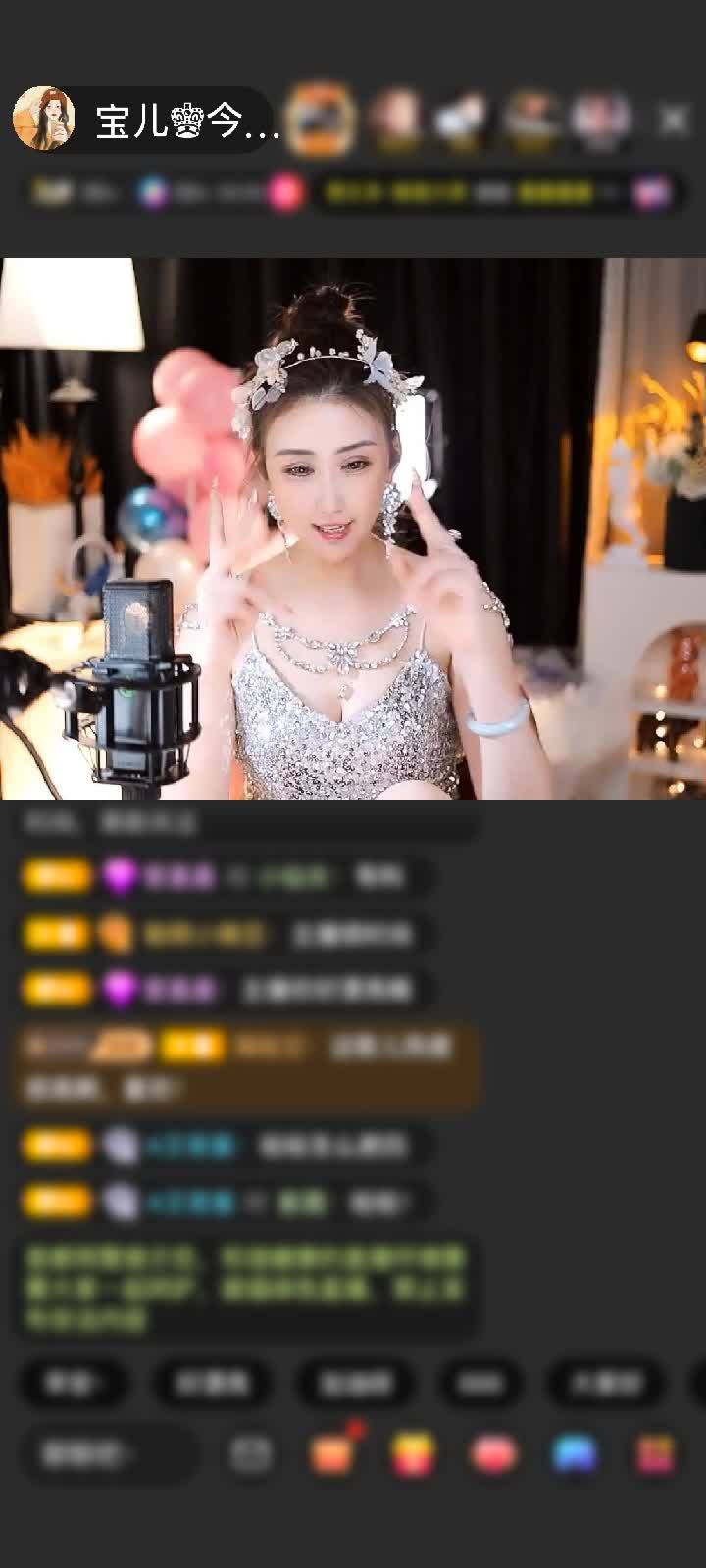Open the emoji picker beside the input box
706x1568 pixels.
[251, 1454]
